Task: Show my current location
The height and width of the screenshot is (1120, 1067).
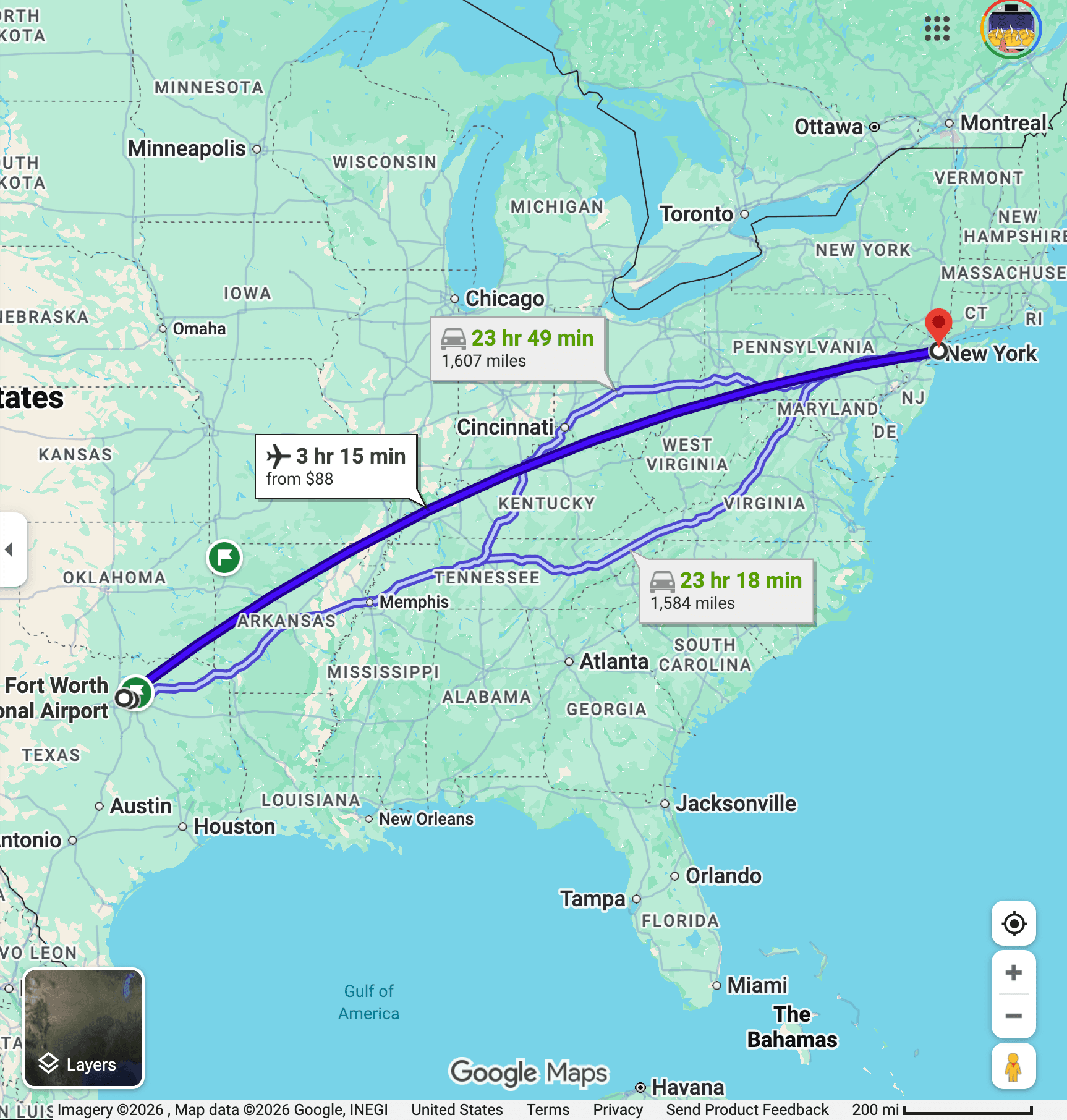Action: click(1014, 924)
